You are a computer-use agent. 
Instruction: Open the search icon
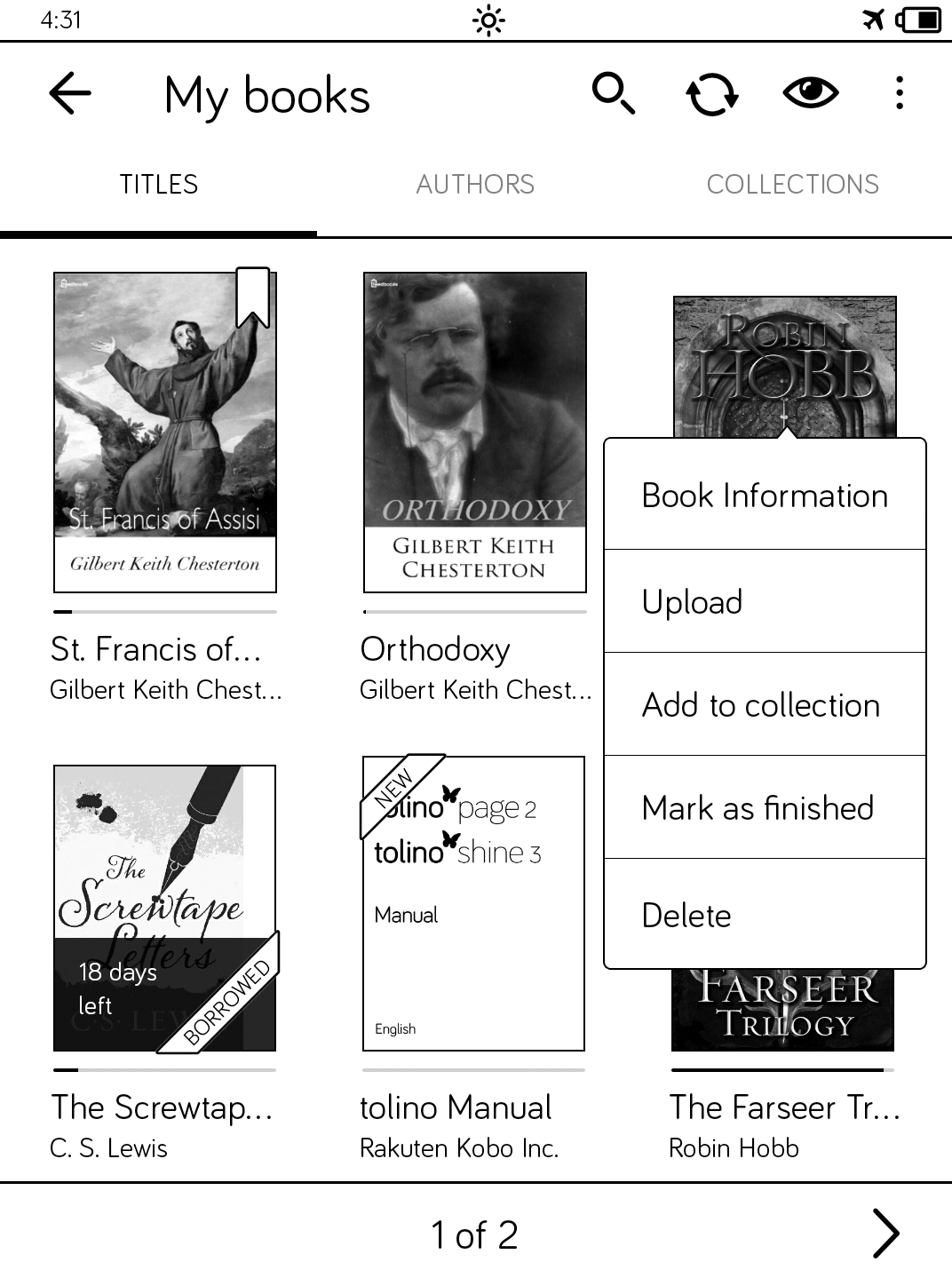(613, 93)
